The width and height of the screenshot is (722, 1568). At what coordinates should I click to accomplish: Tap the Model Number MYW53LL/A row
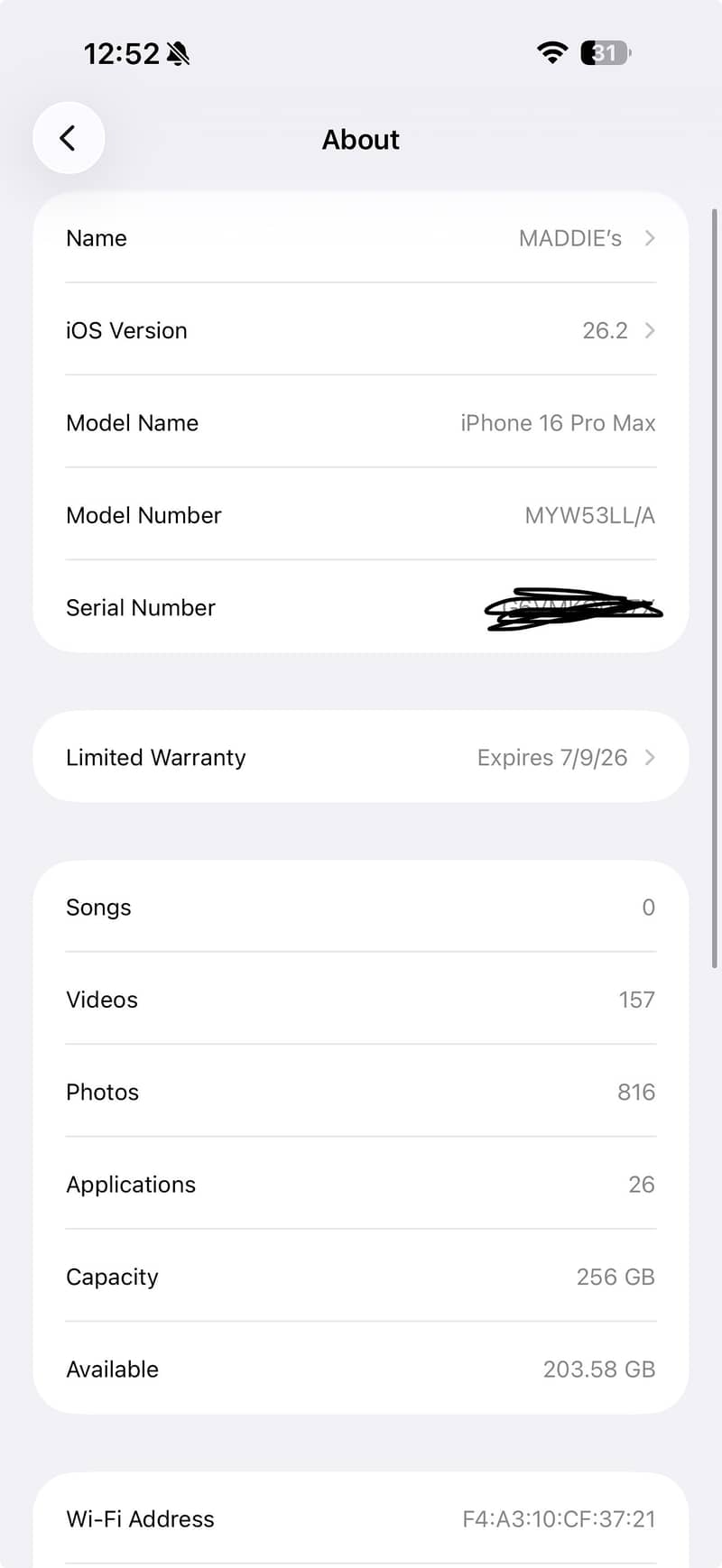click(361, 515)
